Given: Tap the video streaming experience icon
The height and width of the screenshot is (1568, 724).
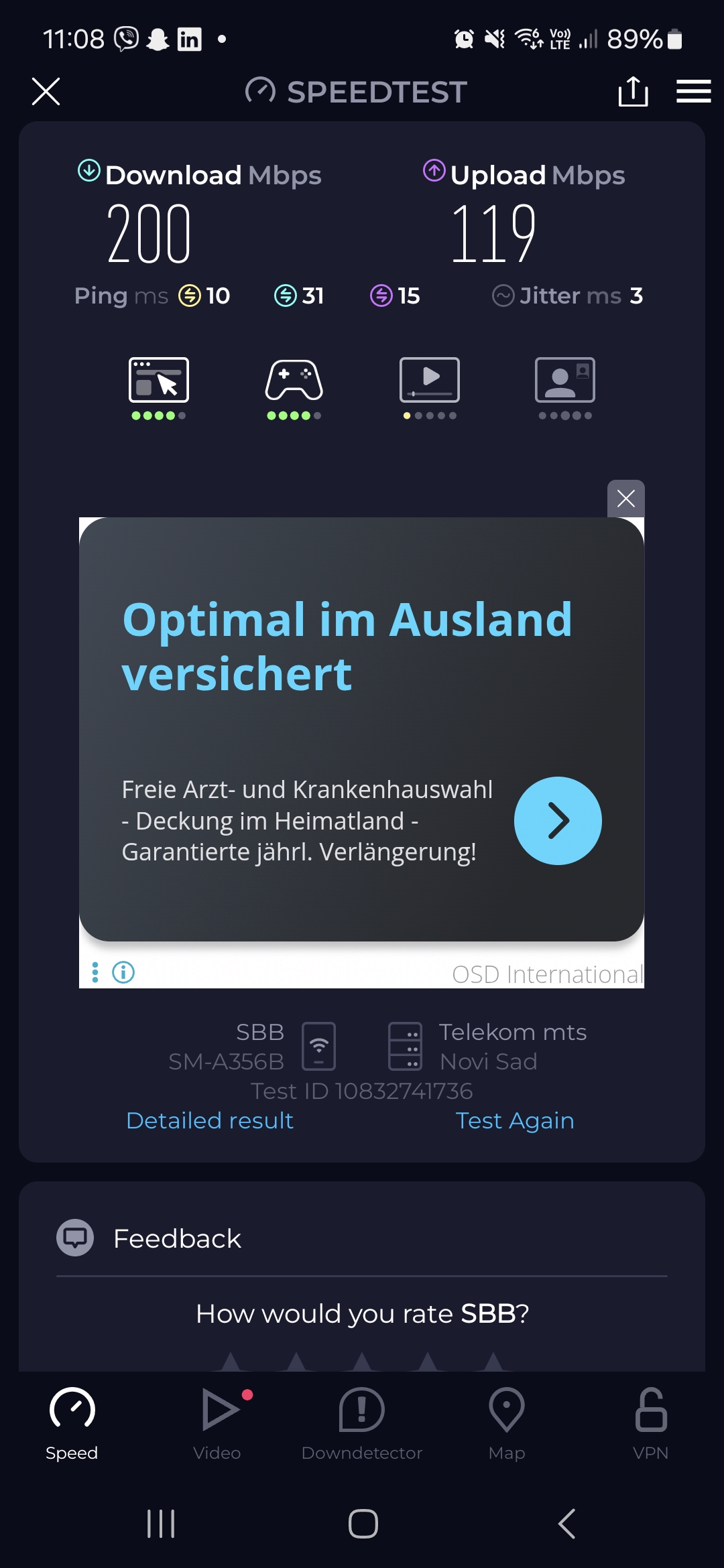Looking at the screenshot, I should pyautogui.click(x=430, y=381).
